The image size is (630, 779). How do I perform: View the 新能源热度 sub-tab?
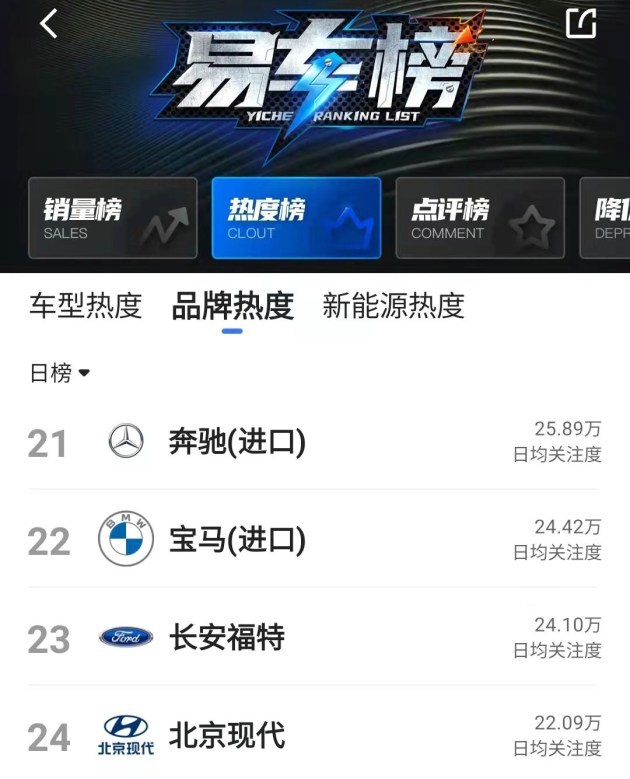coord(393,306)
